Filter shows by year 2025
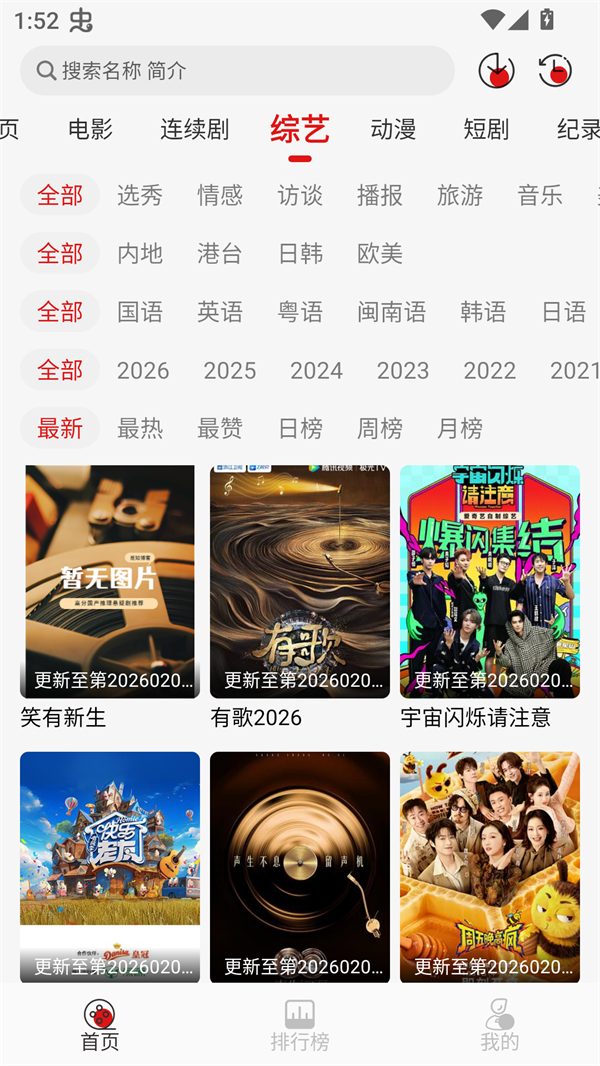The image size is (600, 1066). pyautogui.click(x=230, y=370)
